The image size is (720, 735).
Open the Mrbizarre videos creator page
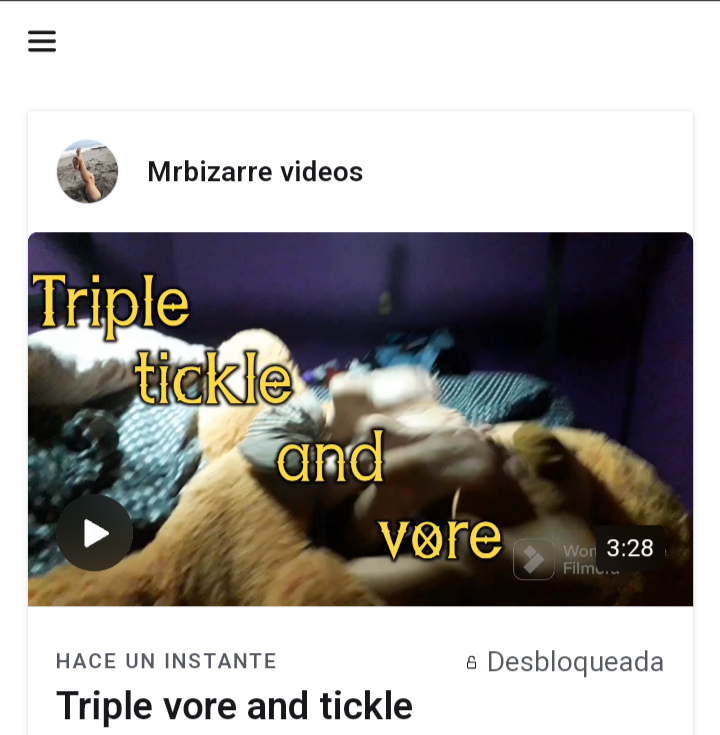(x=255, y=172)
